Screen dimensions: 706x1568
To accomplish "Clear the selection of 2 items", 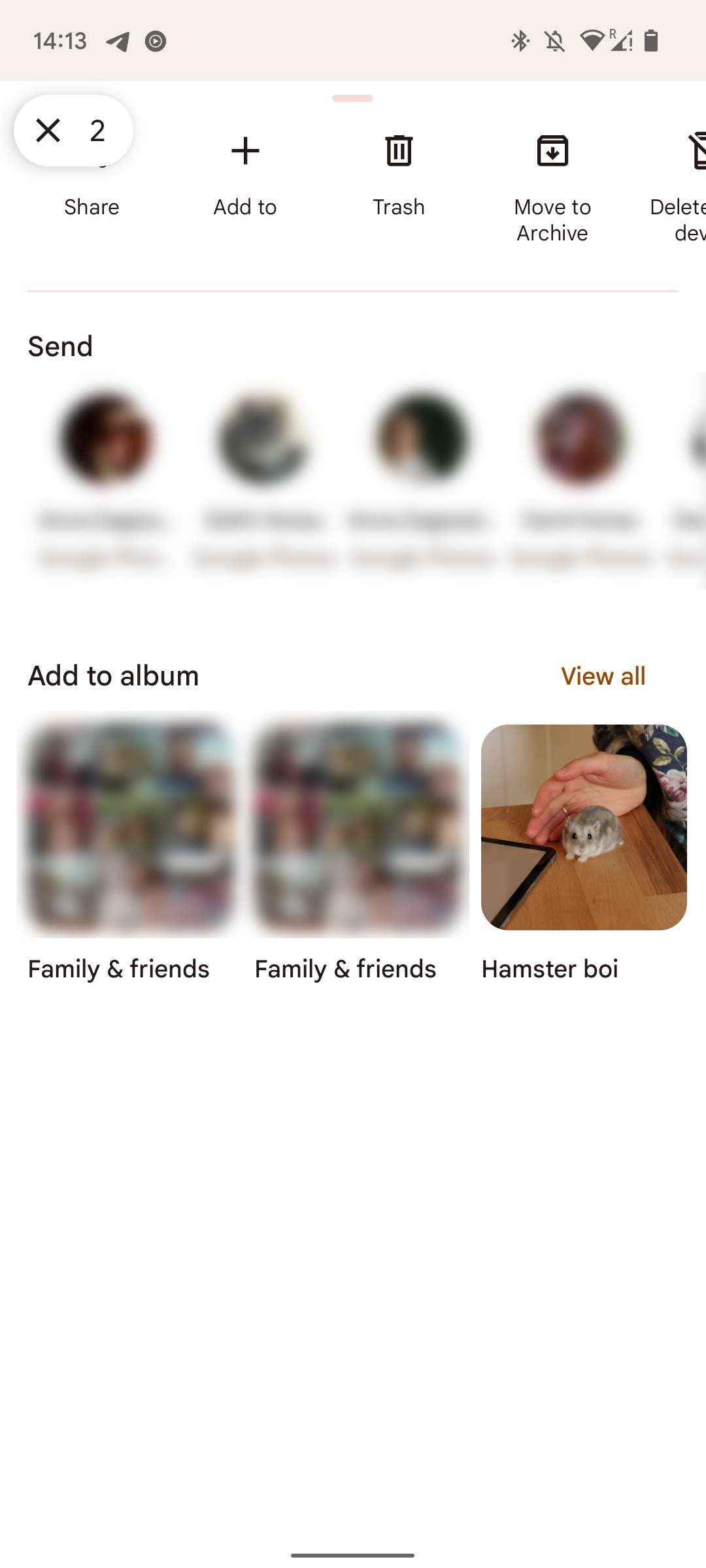I will pyautogui.click(x=48, y=130).
